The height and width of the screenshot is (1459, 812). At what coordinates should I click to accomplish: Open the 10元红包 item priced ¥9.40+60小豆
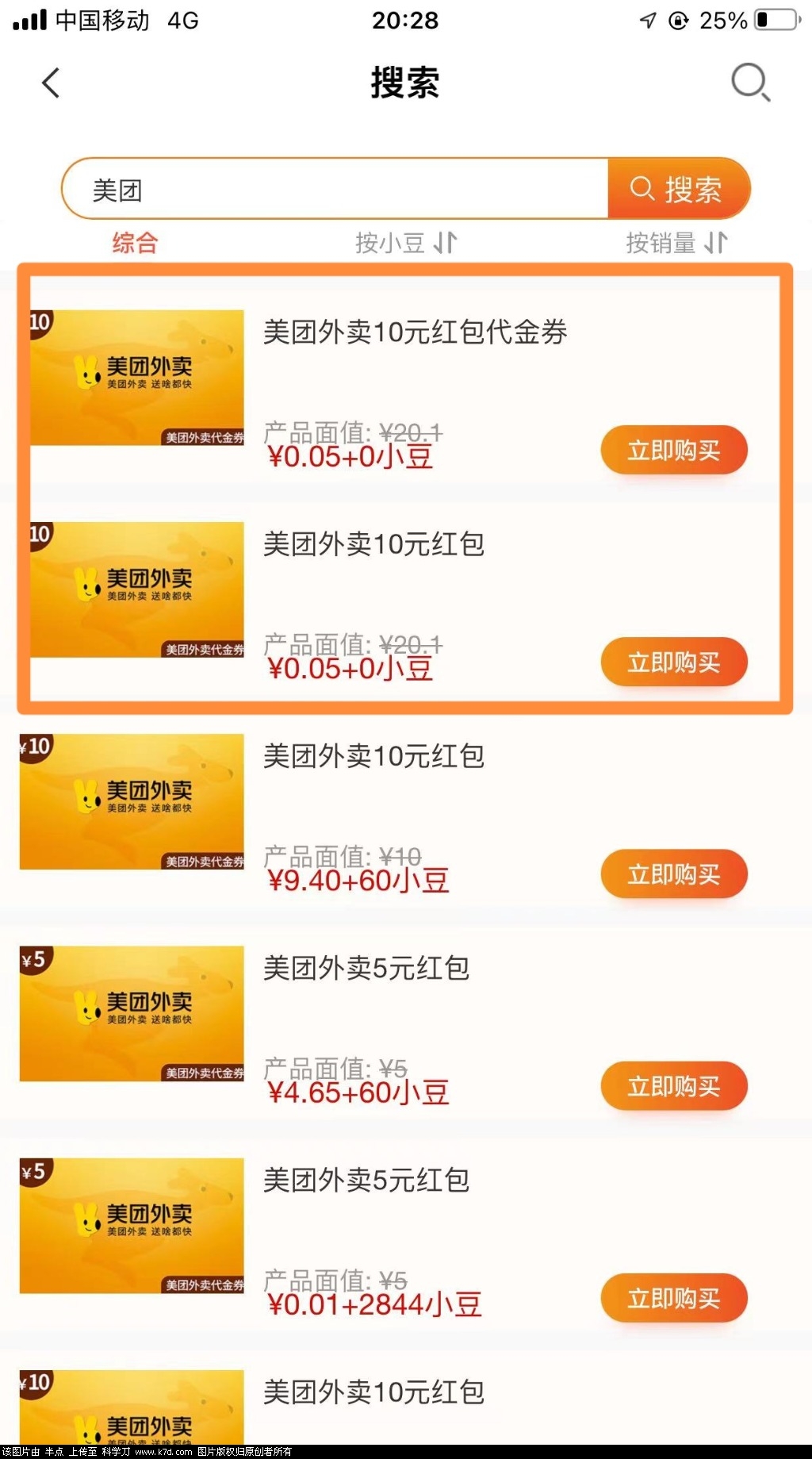[373, 757]
